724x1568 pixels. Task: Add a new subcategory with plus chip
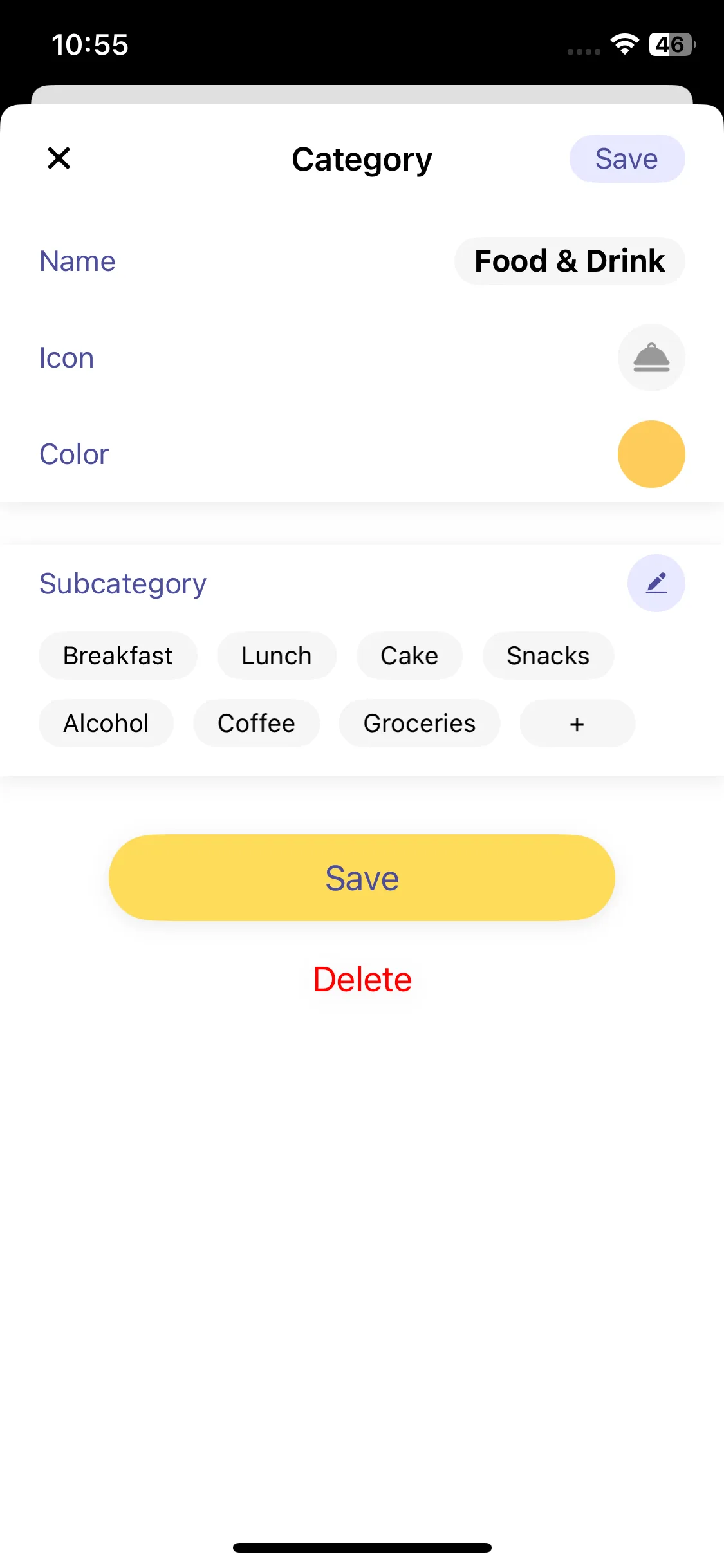pos(577,723)
